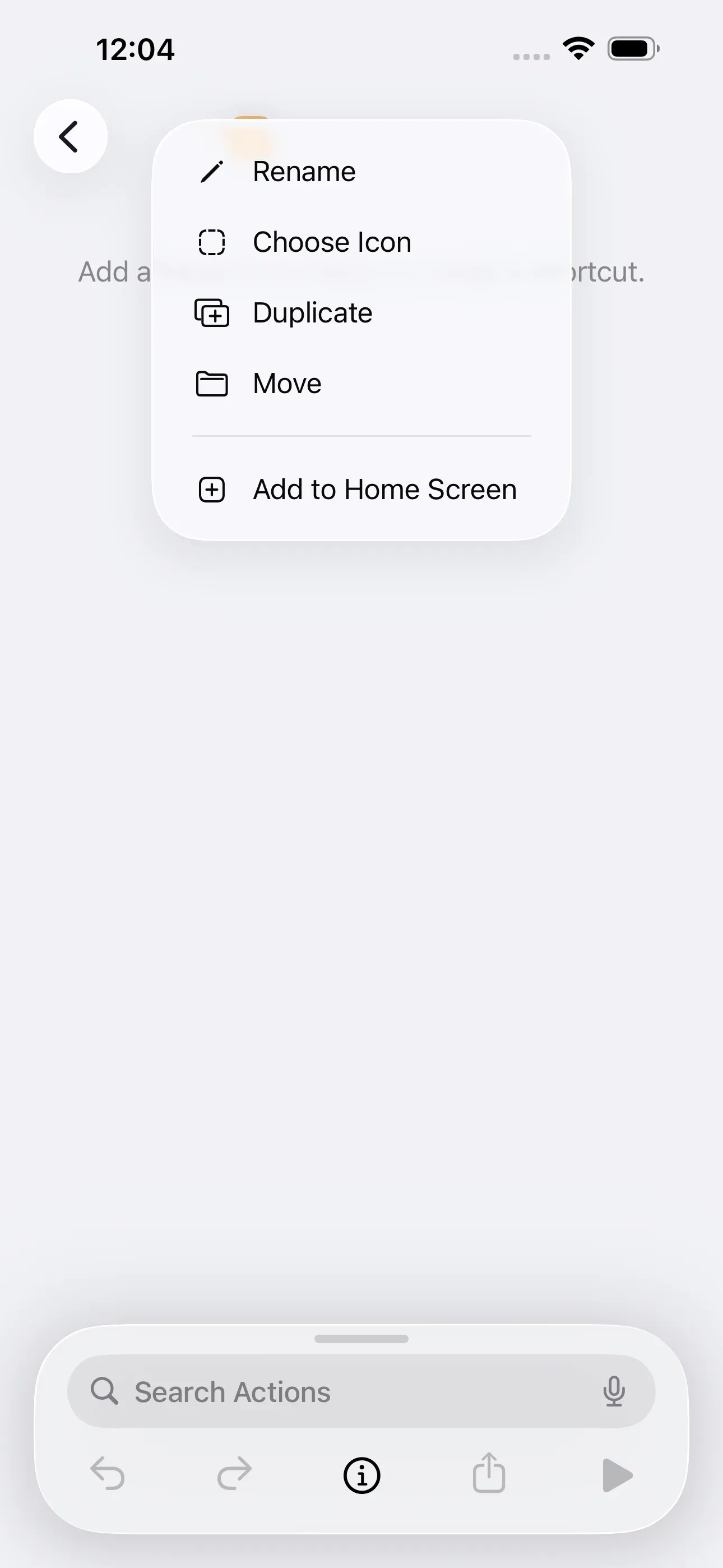Choose Duplicate from the context menu
Screen dimensions: 723x1568
(x=312, y=313)
